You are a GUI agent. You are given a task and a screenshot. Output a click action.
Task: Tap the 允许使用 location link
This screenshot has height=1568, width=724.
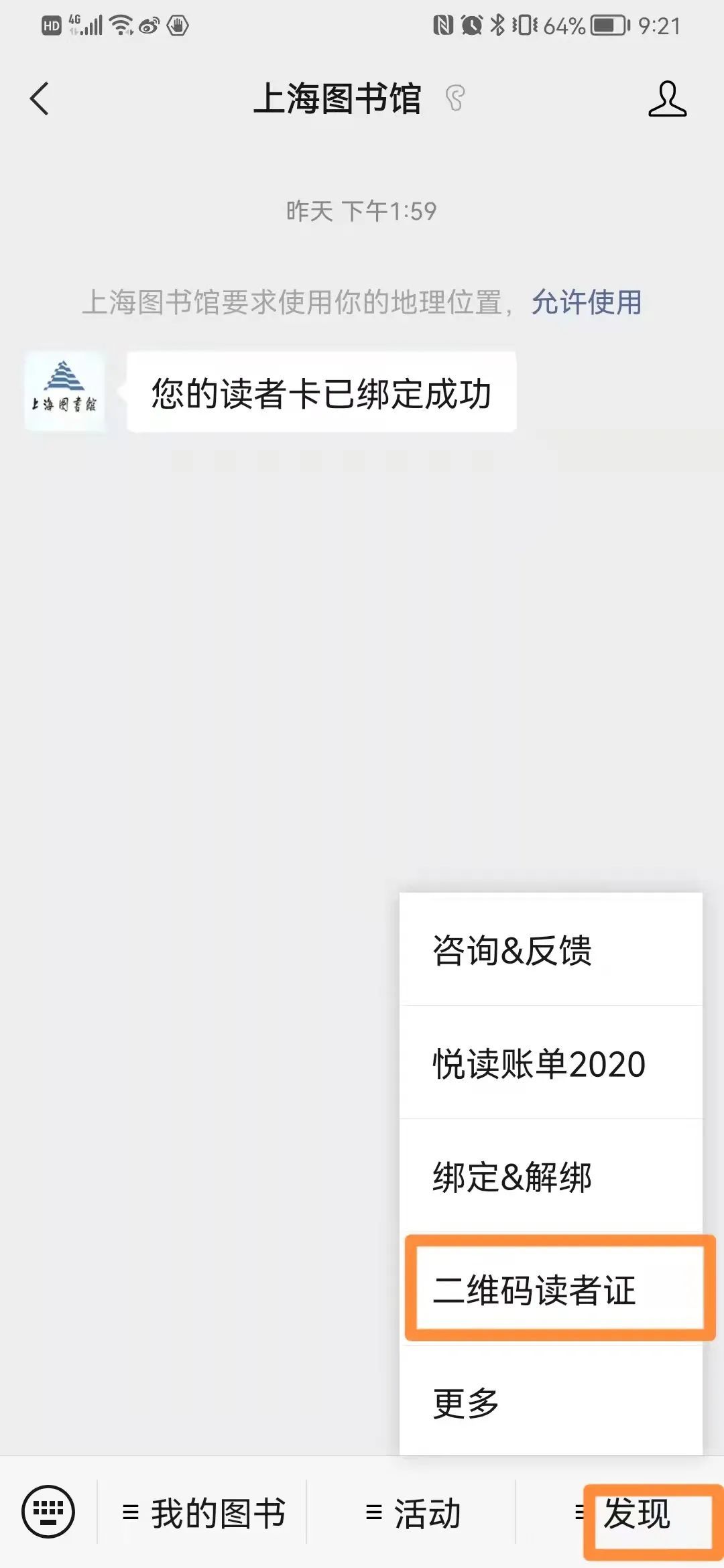pyautogui.click(x=587, y=302)
